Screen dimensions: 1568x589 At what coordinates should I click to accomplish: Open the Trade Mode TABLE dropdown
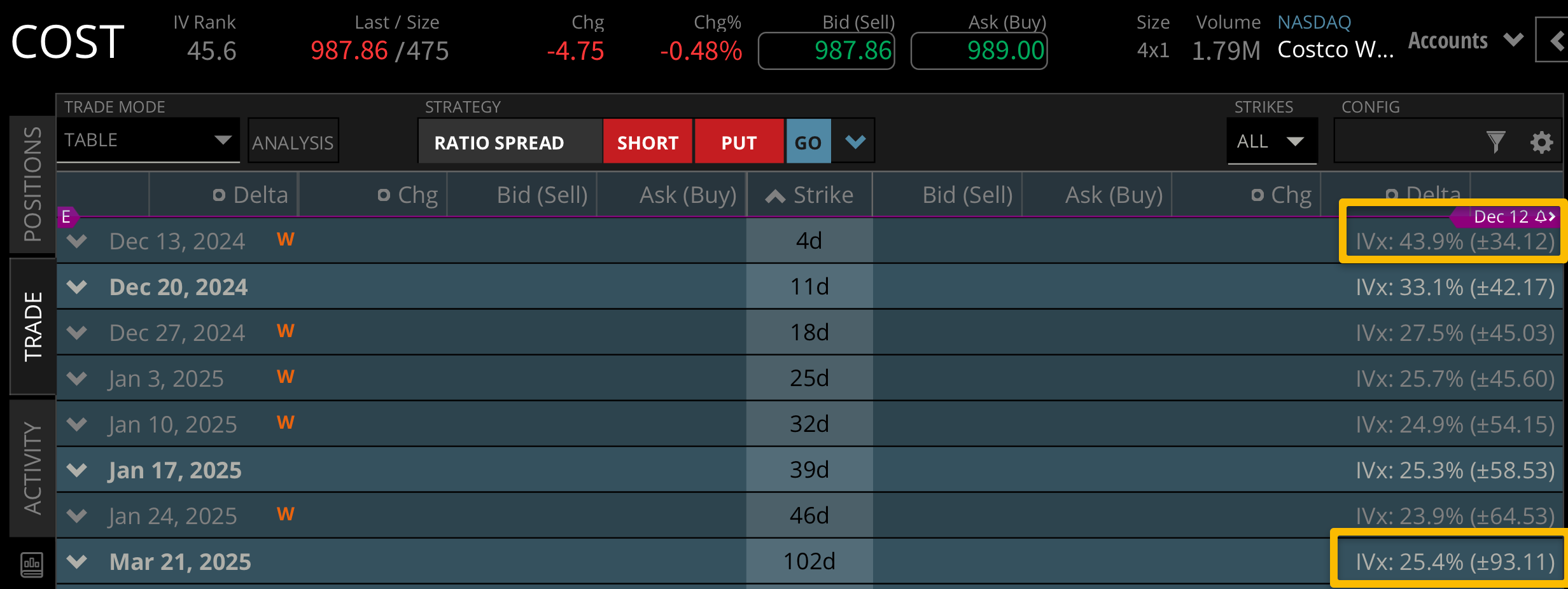148,141
